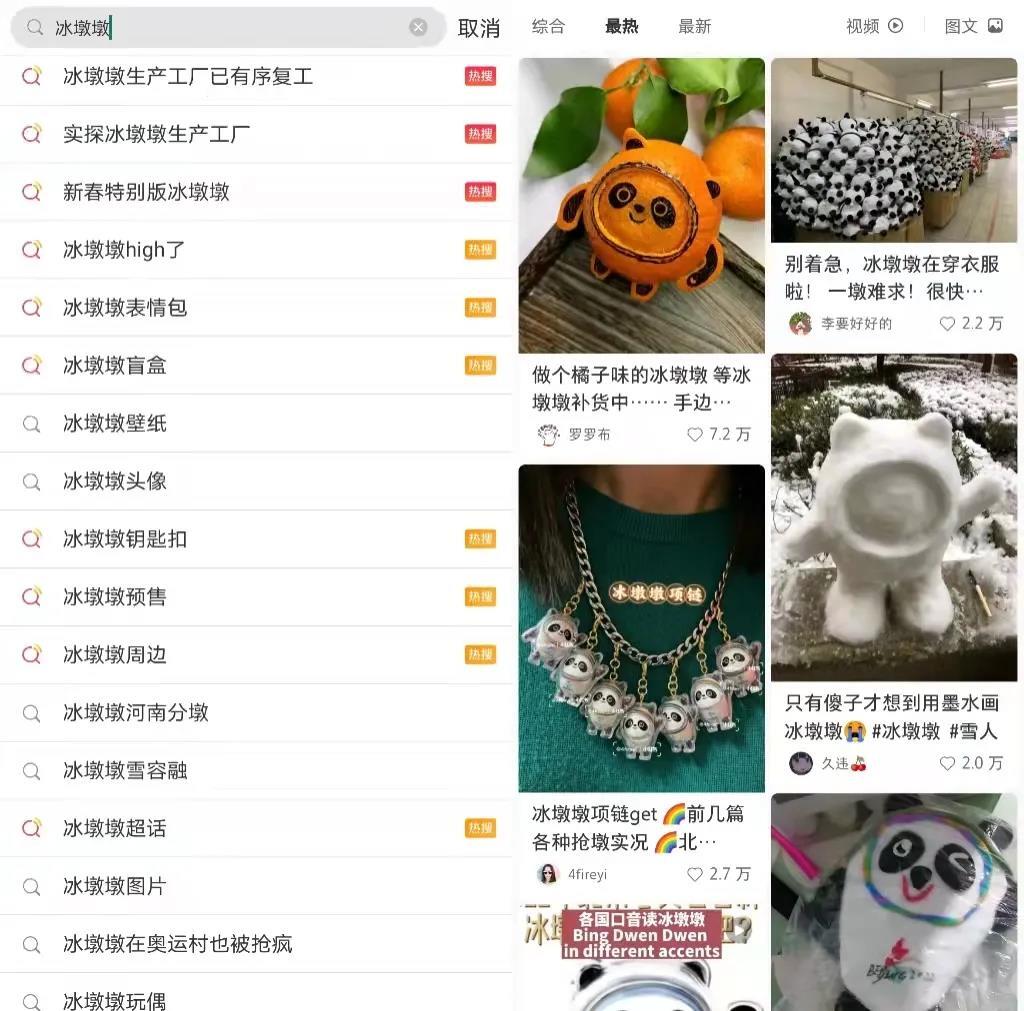Switch to the 综合 tab

(x=548, y=26)
